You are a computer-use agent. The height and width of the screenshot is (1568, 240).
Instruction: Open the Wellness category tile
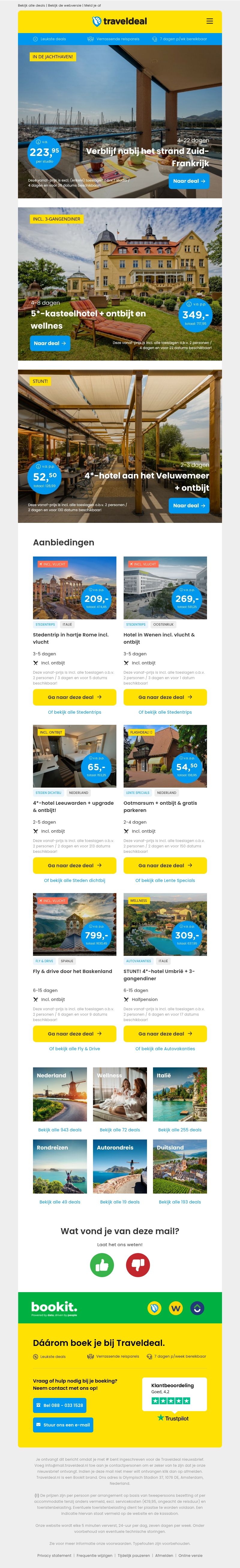point(120,1094)
